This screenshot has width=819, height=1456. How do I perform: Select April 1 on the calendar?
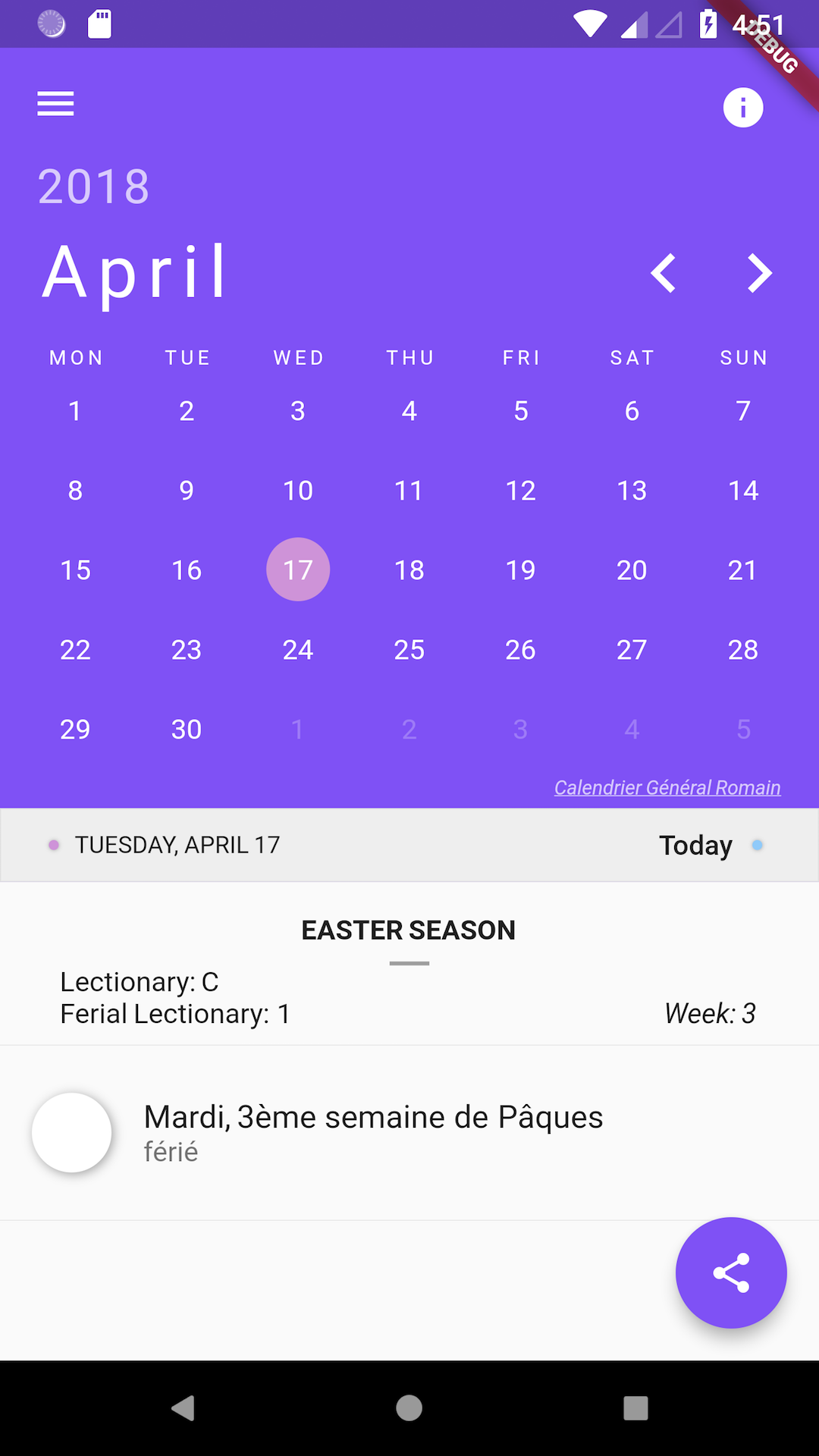tap(75, 411)
